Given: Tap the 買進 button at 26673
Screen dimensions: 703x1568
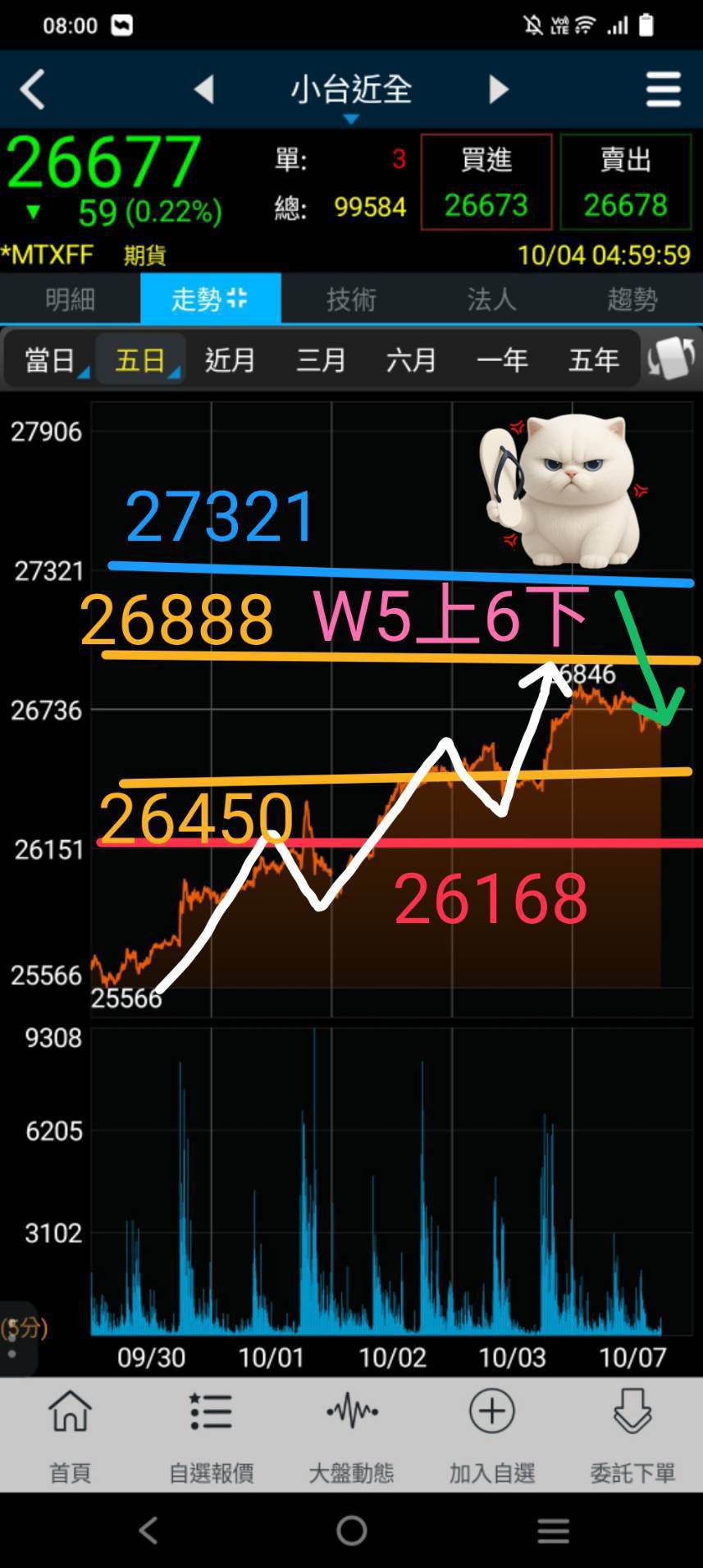Looking at the screenshot, I should (x=486, y=182).
